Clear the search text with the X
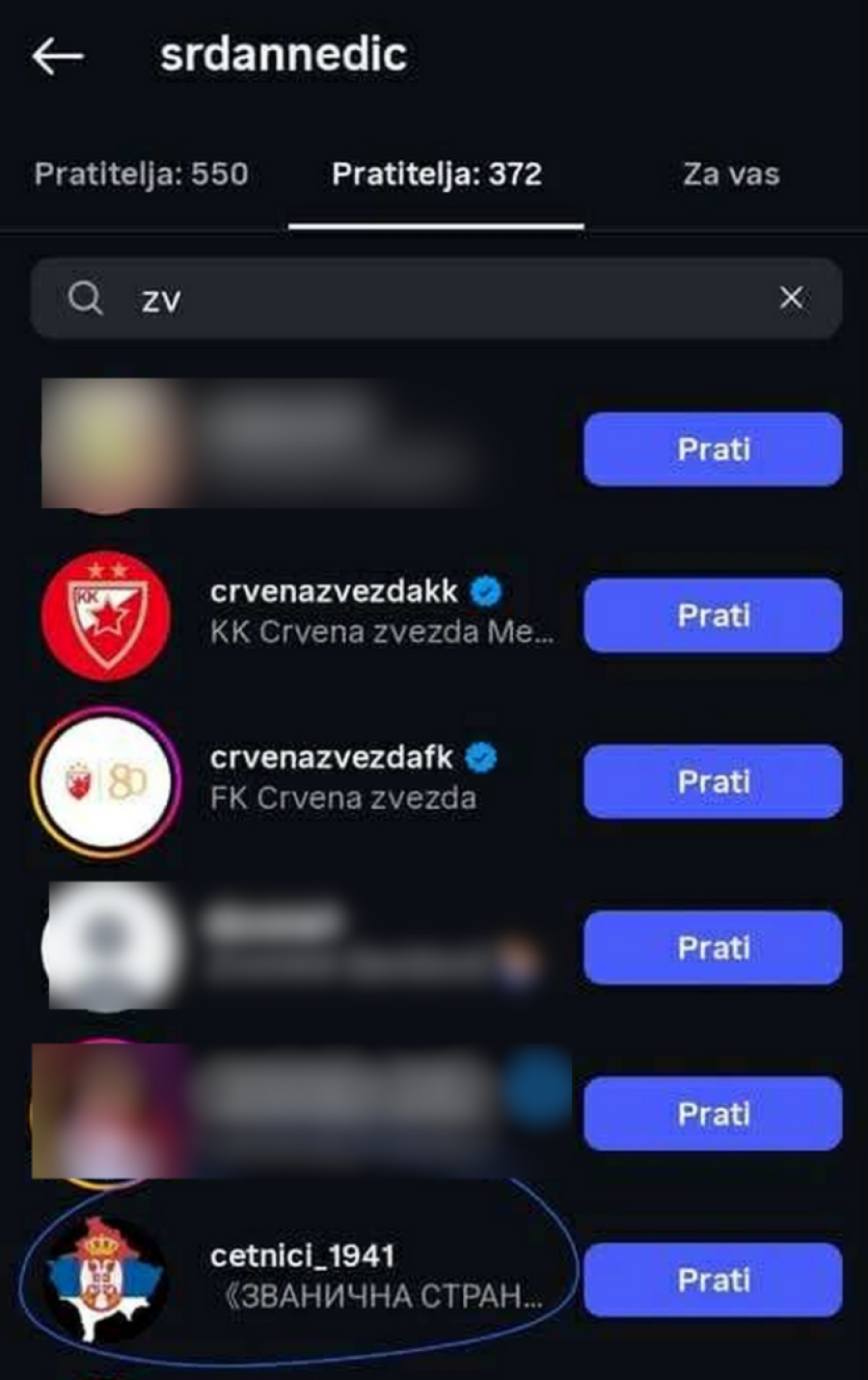The width and height of the screenshot is (868, 1380). [x=791, y=299]
